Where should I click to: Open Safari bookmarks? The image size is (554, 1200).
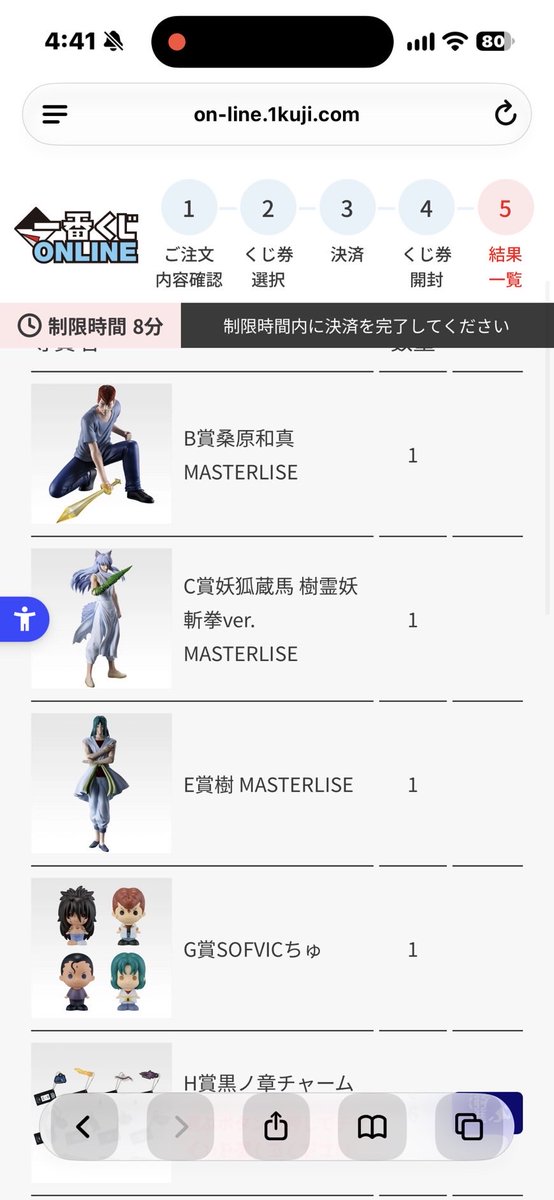point(372,1127)
